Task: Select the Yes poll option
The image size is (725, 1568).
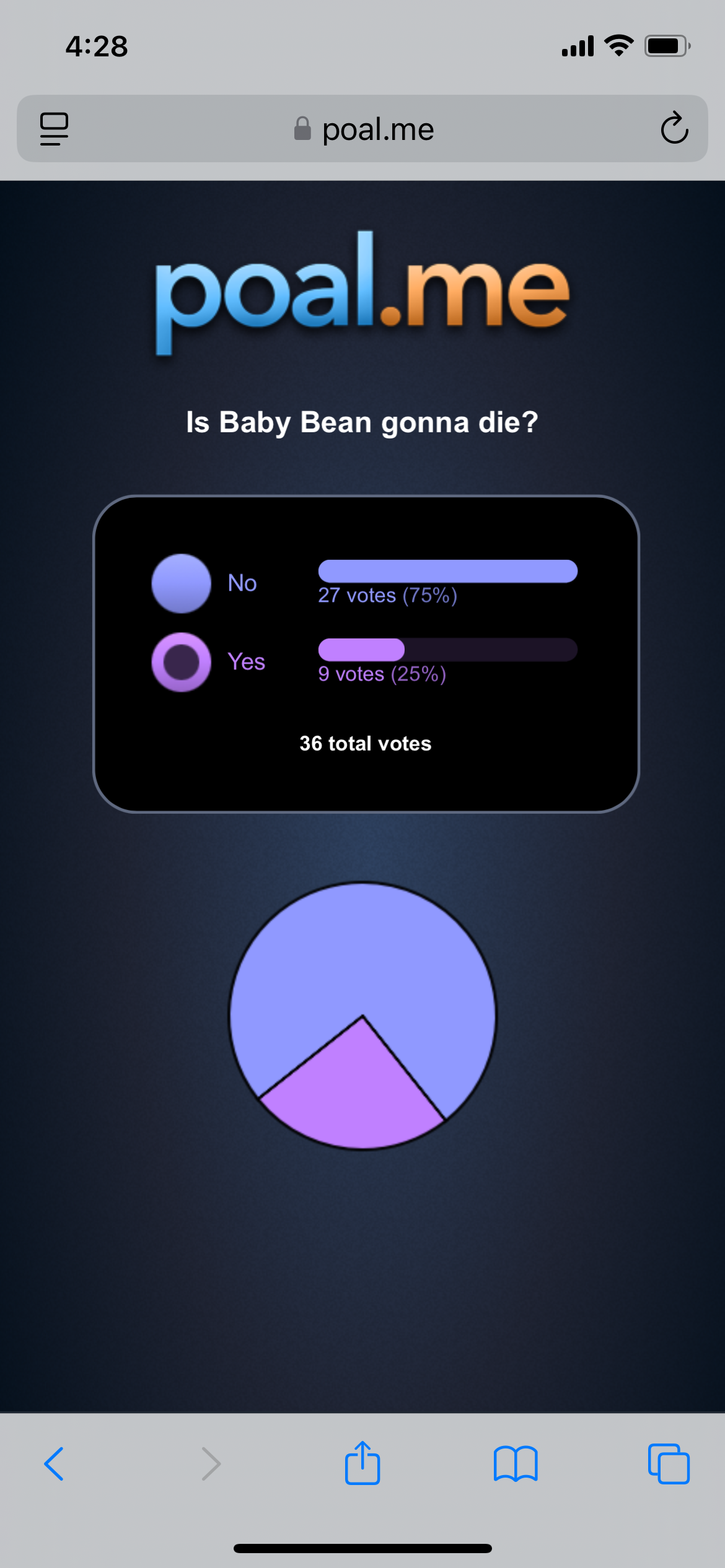Action: click(182, 662)
